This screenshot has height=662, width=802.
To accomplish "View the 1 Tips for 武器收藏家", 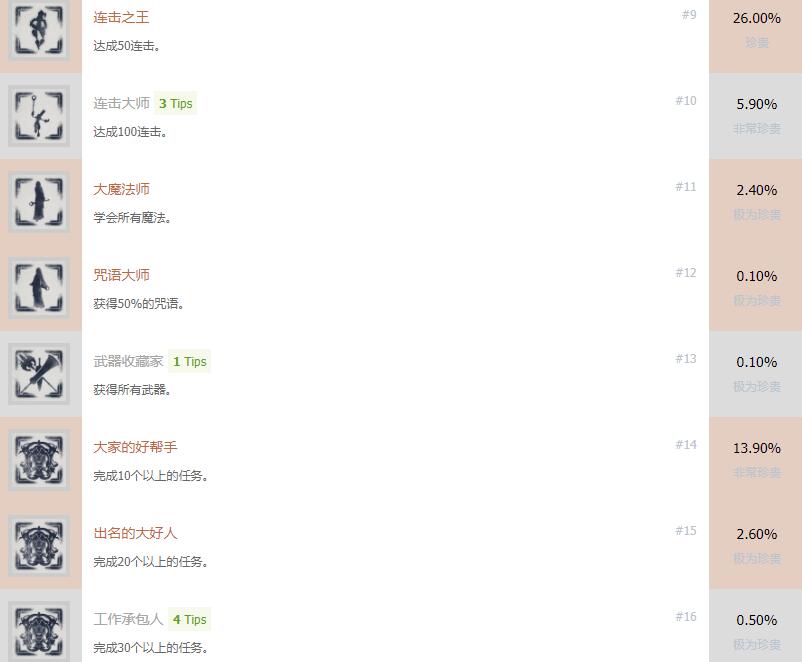I will tap(190, 361).
